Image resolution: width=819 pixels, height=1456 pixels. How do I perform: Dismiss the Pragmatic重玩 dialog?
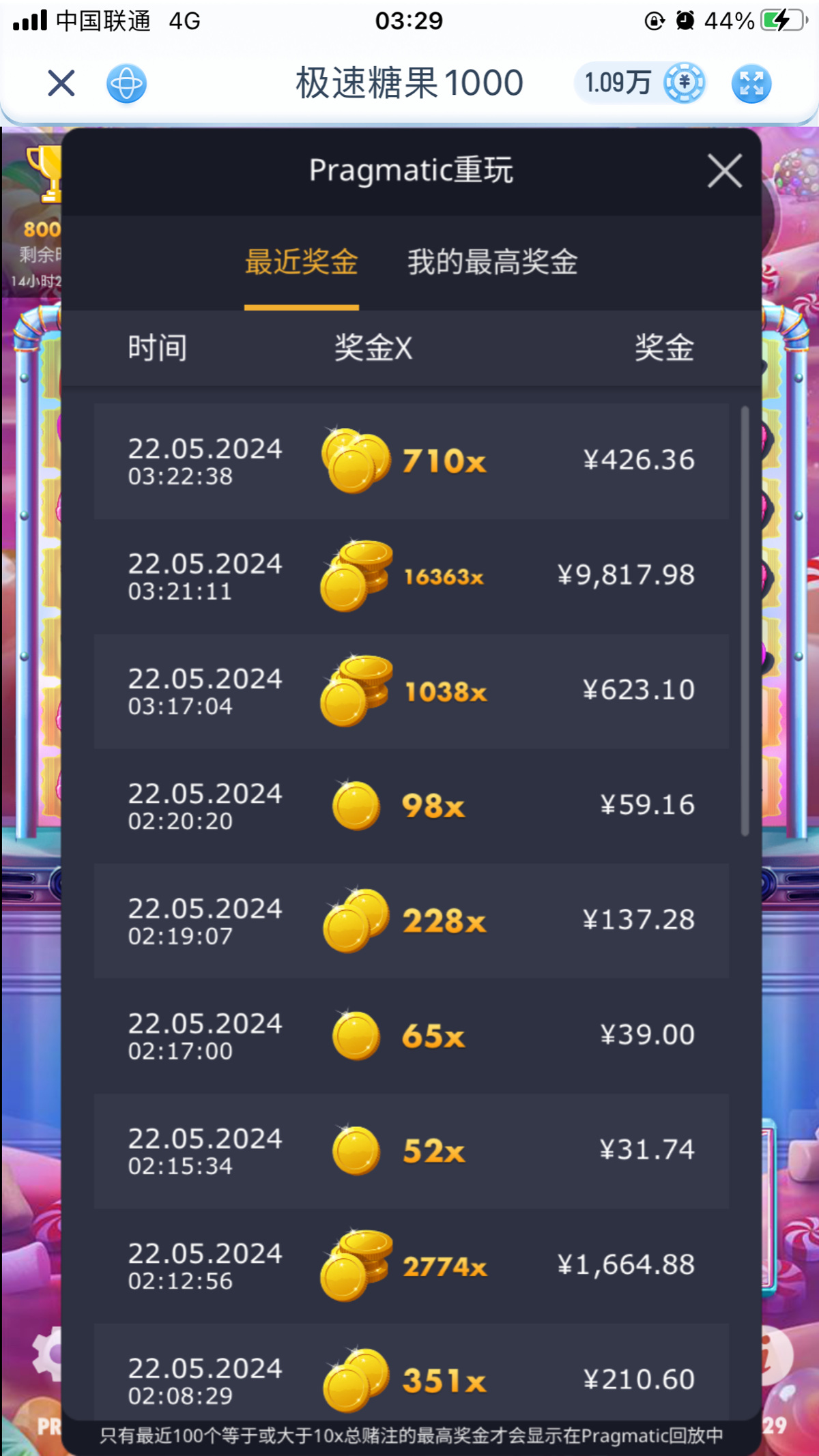click(x=724, y=171)
